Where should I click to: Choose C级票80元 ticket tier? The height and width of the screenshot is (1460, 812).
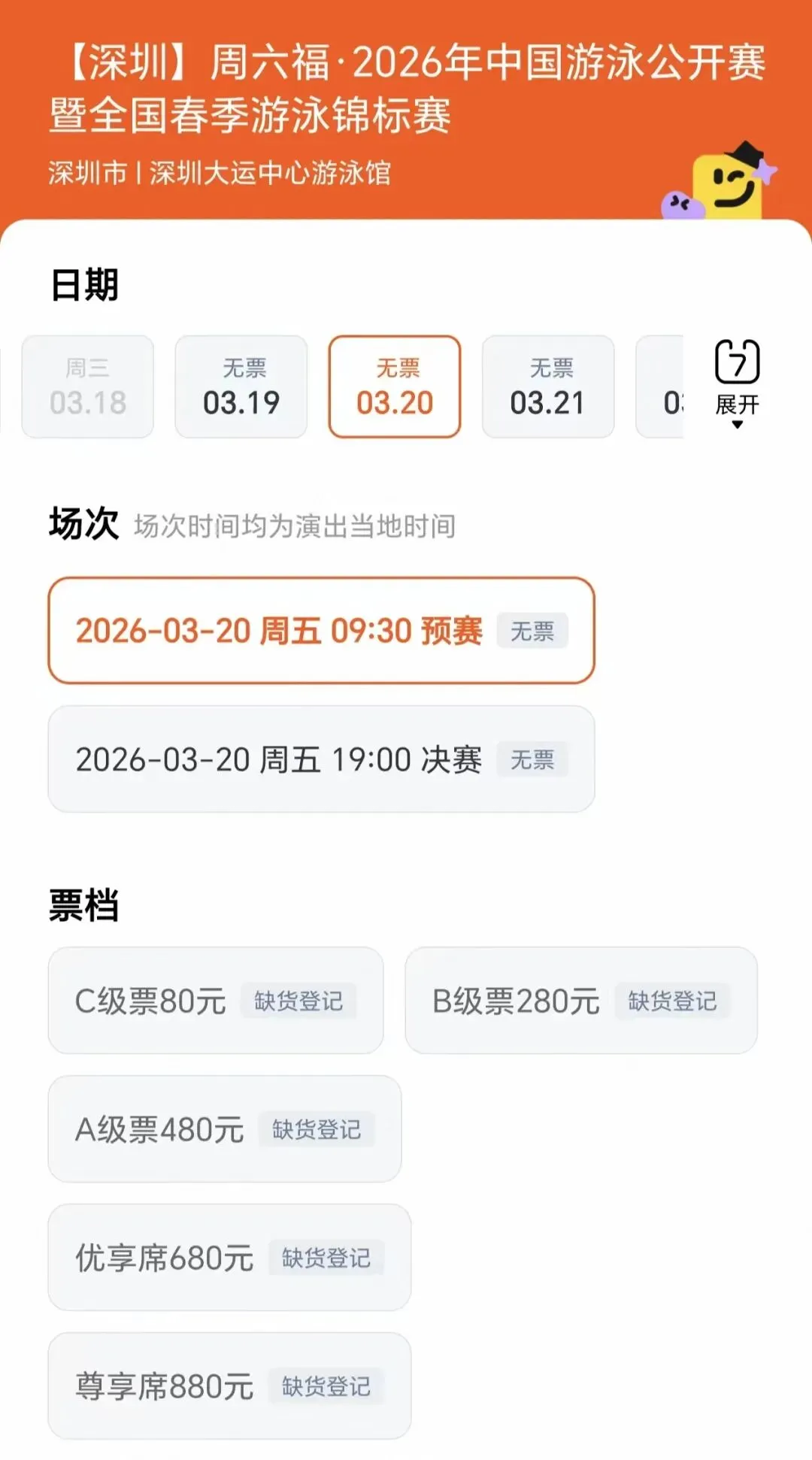216,1001
